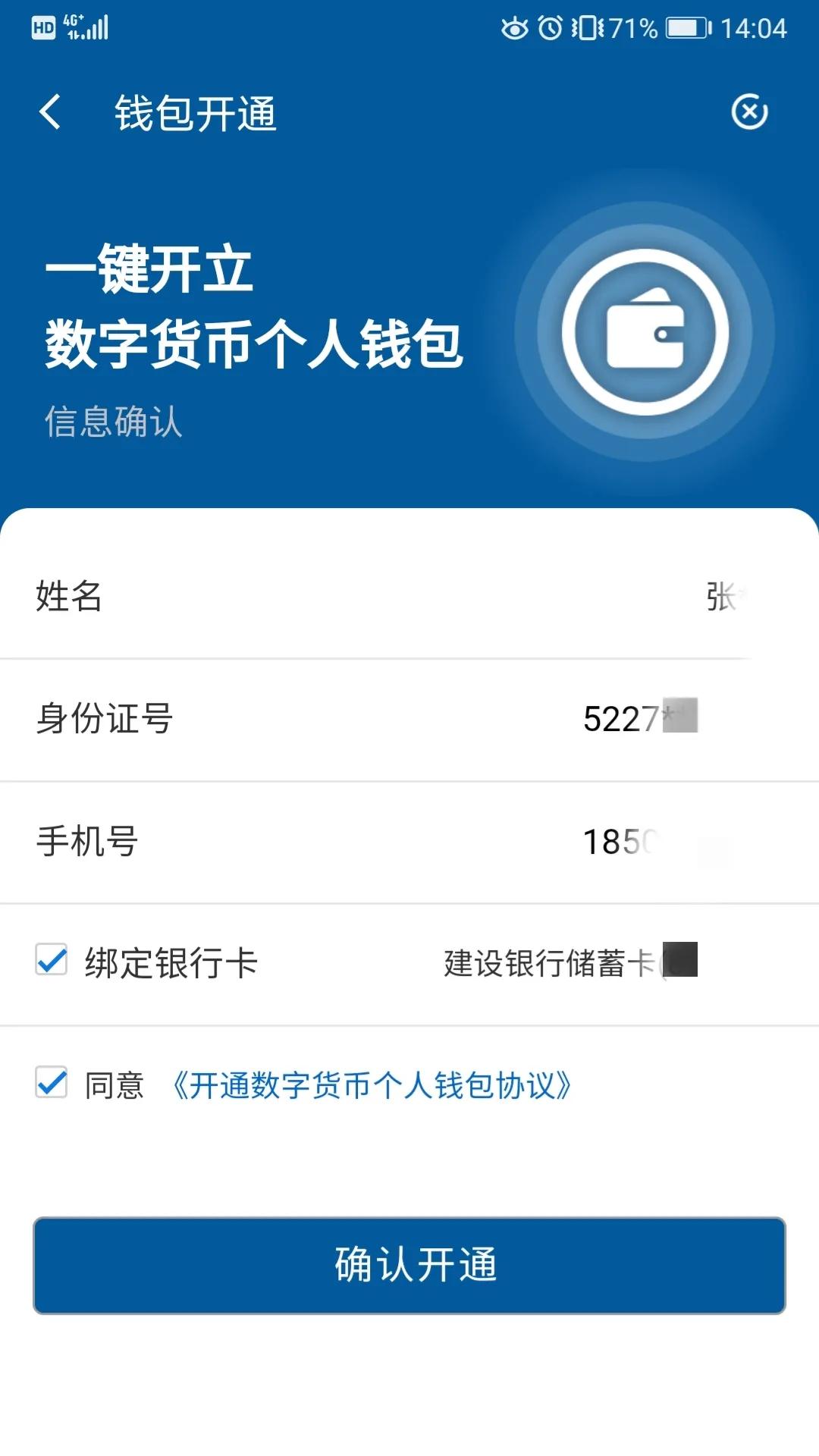Screen dimensions: 819x1456
Task: Uncheck the 同意 agreement checkbox
Action: tap(52, 1082)
